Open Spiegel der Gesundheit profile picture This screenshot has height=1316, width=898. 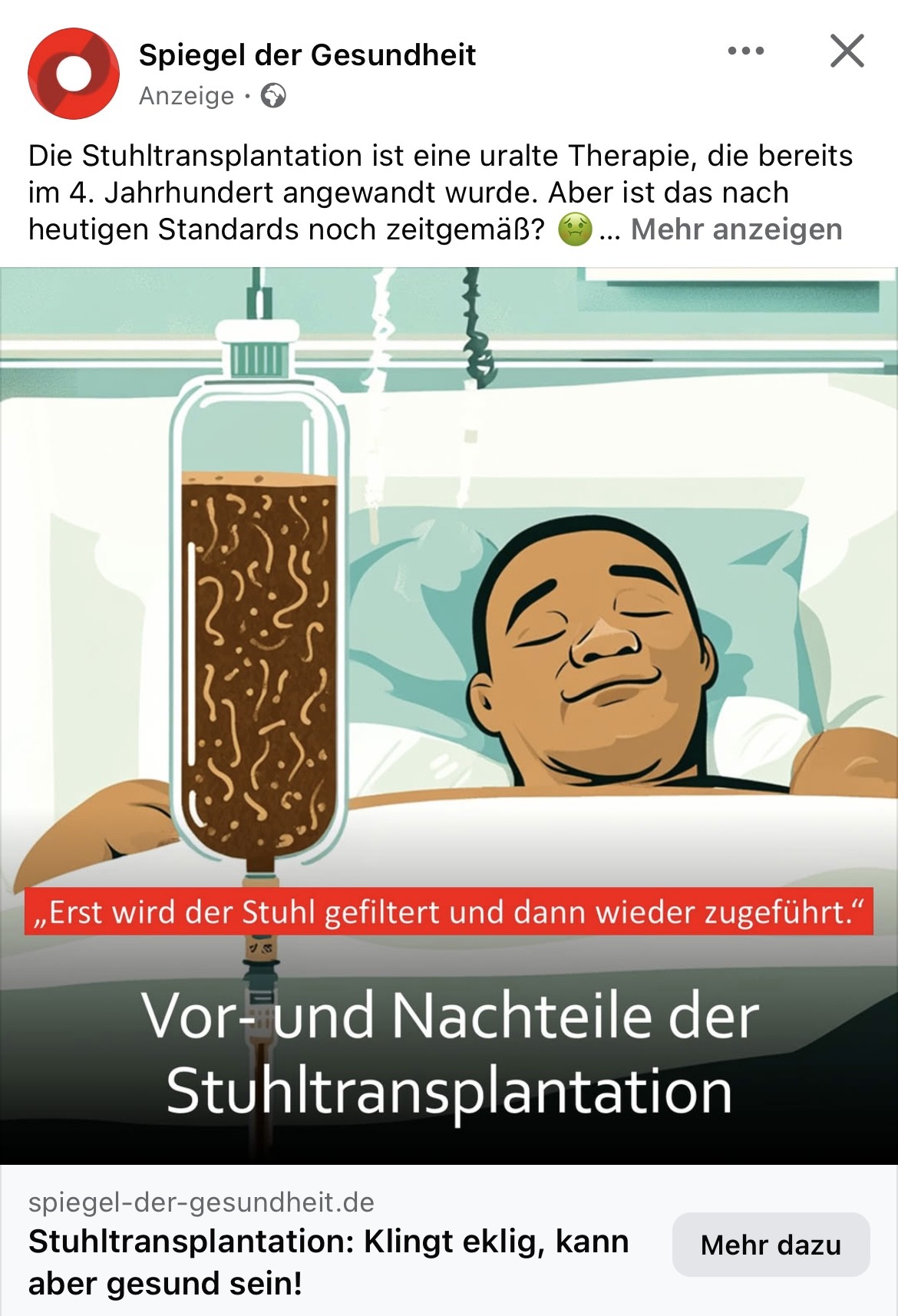tap(74, 74)
